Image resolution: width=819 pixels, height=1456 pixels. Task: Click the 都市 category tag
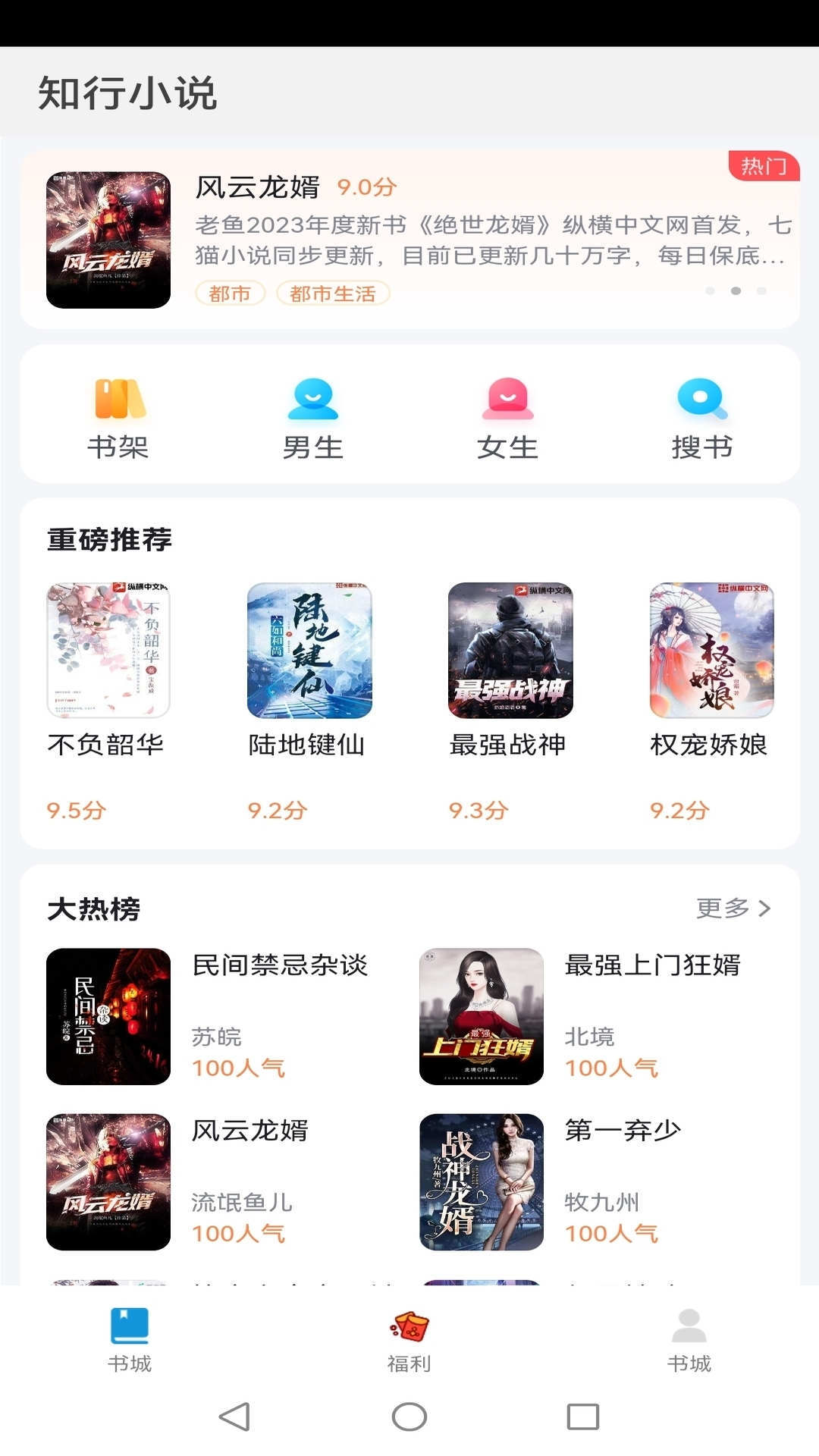coord(231,293)
